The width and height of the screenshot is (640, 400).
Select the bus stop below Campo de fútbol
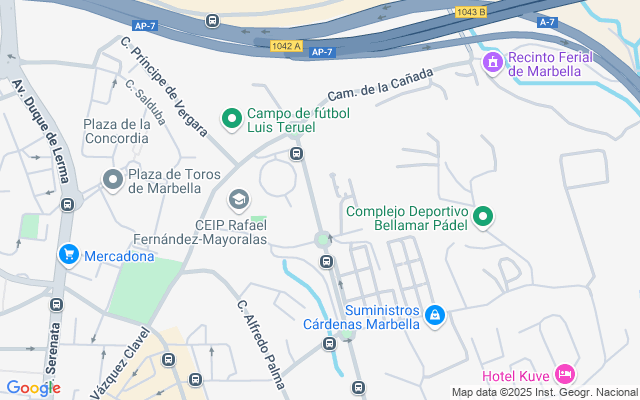tap(296, 154)
